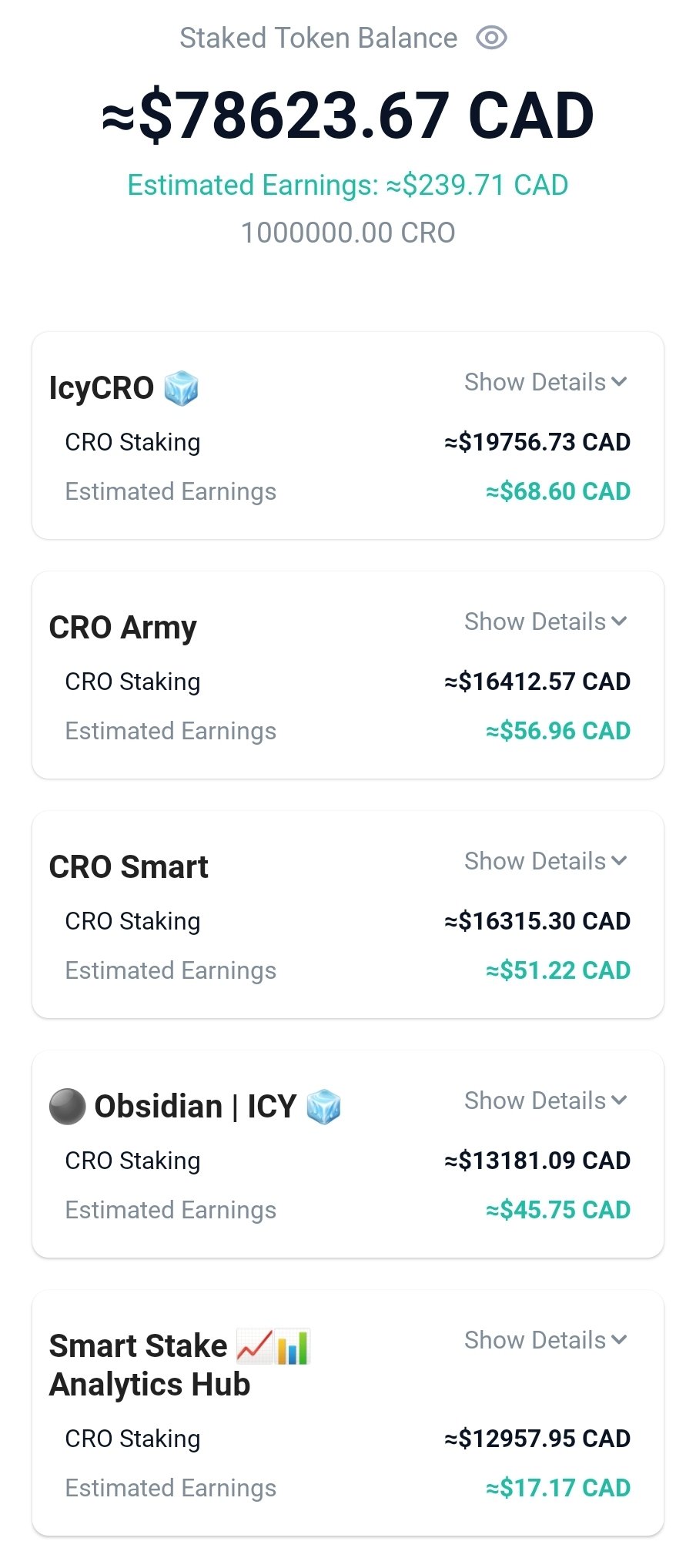Hide the staked token balance with eye icon
The image size is (696, 1568).
pyautogui.click(x=491, y=38)
